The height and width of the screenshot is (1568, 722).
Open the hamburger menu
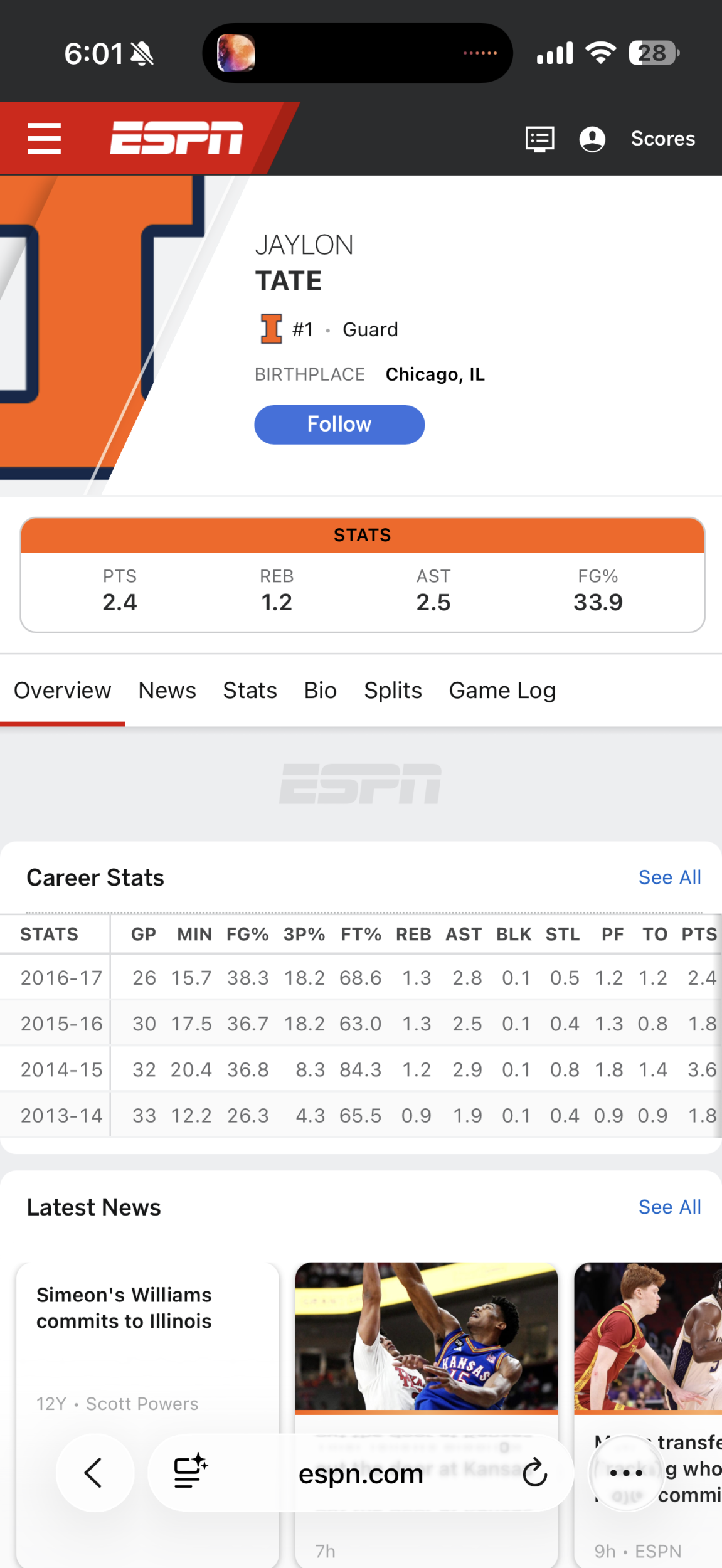click(45, 139)
